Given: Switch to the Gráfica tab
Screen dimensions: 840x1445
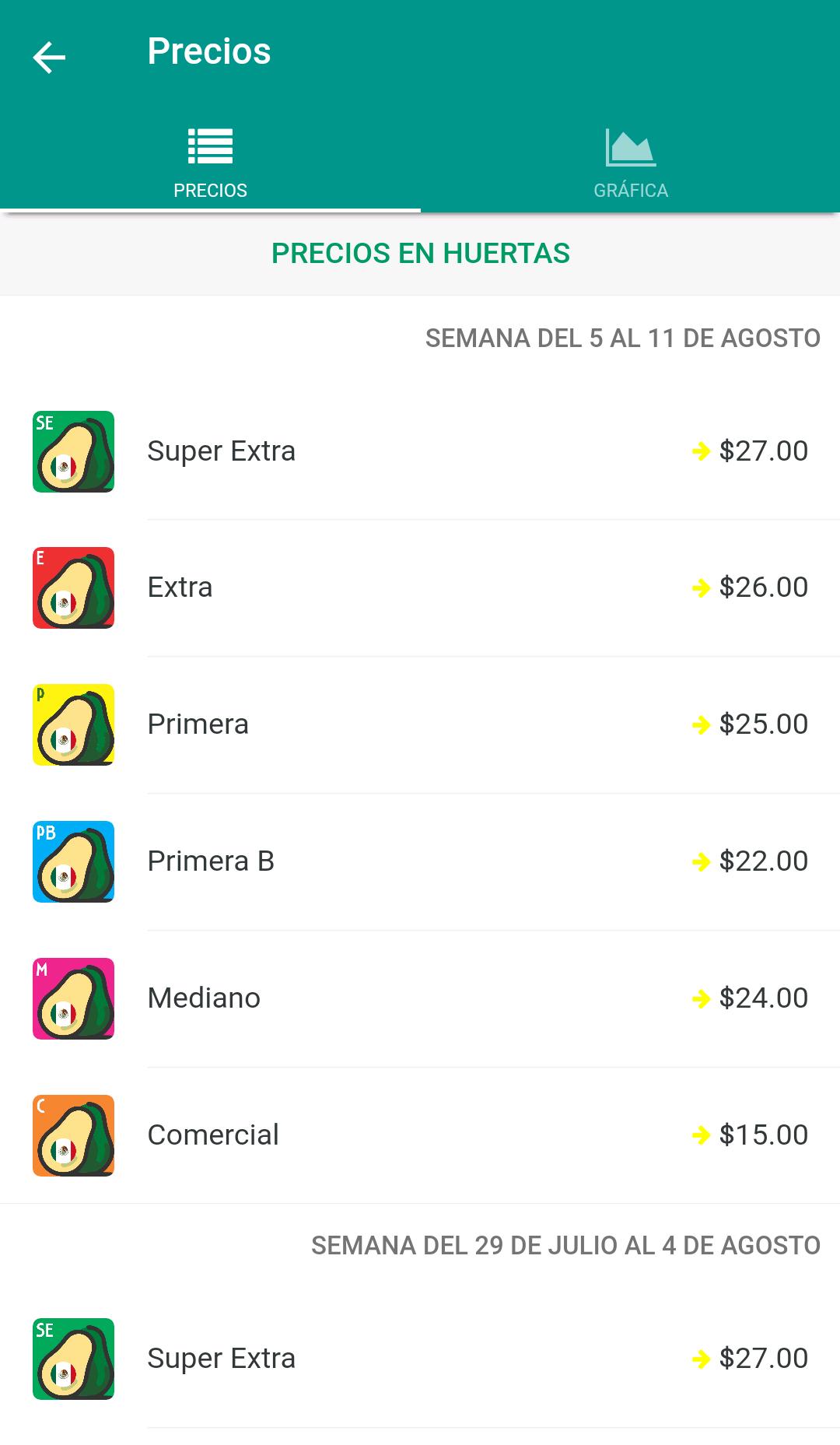Looking at the screenshot, I should [x=631, y=160].
